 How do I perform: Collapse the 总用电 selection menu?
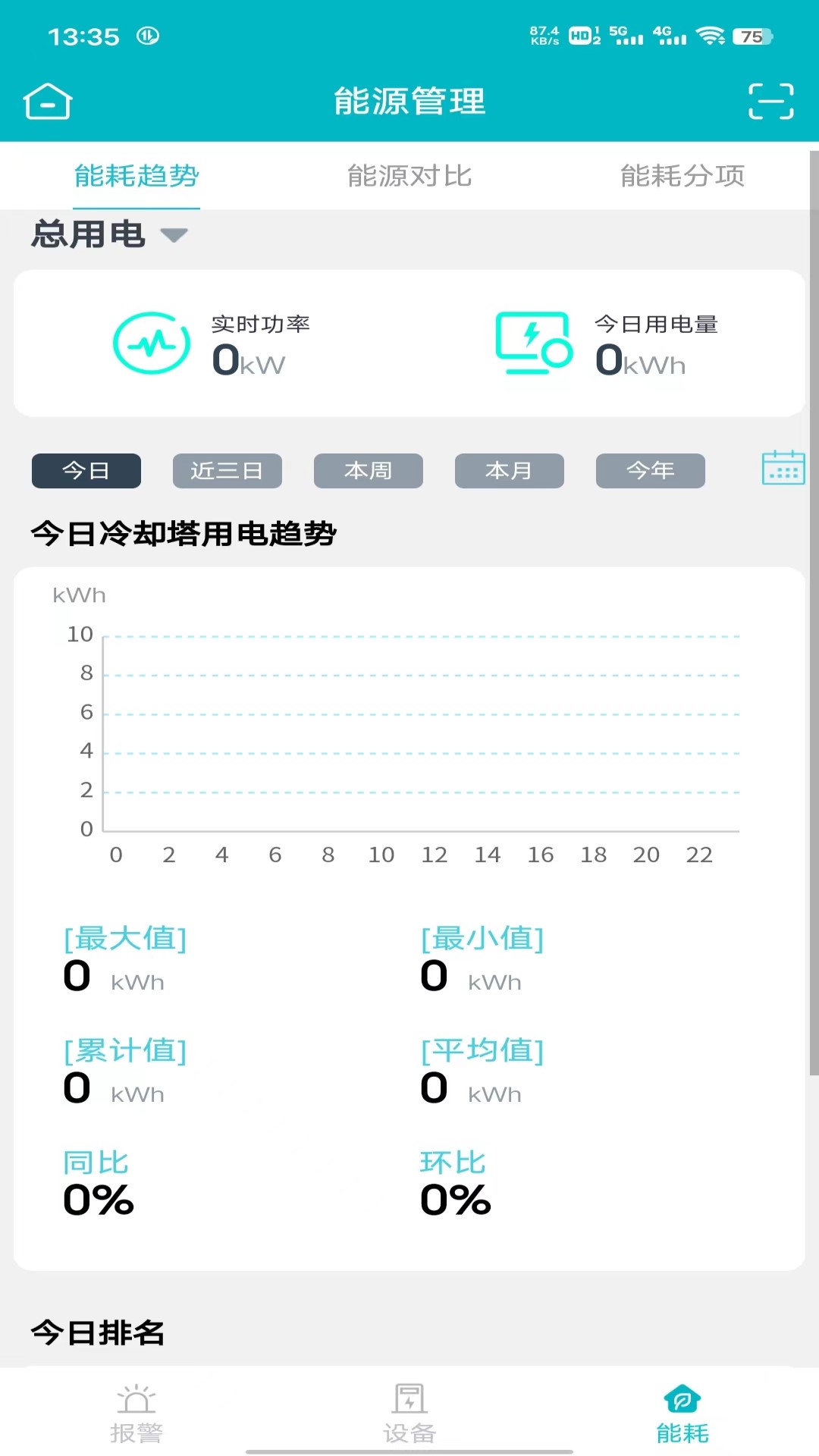point(174,236)
